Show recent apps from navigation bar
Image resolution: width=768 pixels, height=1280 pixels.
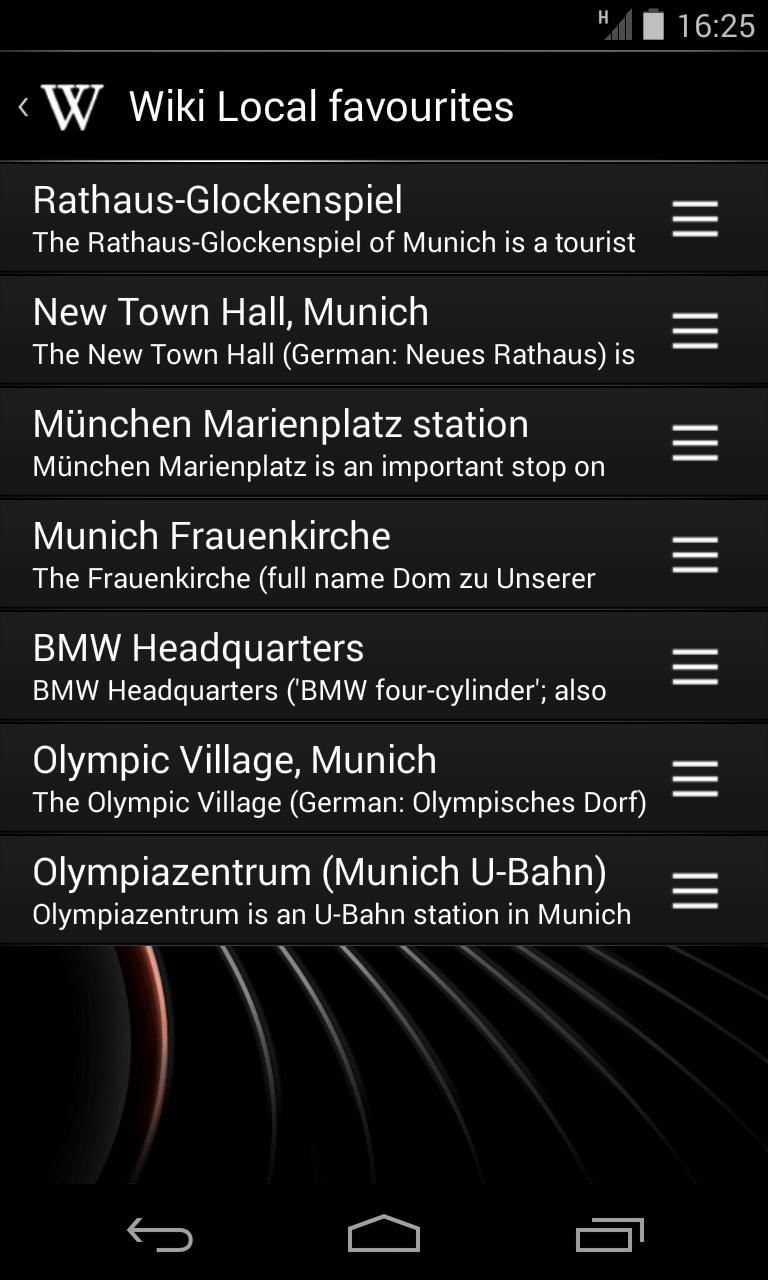[x=610, y=1234]
